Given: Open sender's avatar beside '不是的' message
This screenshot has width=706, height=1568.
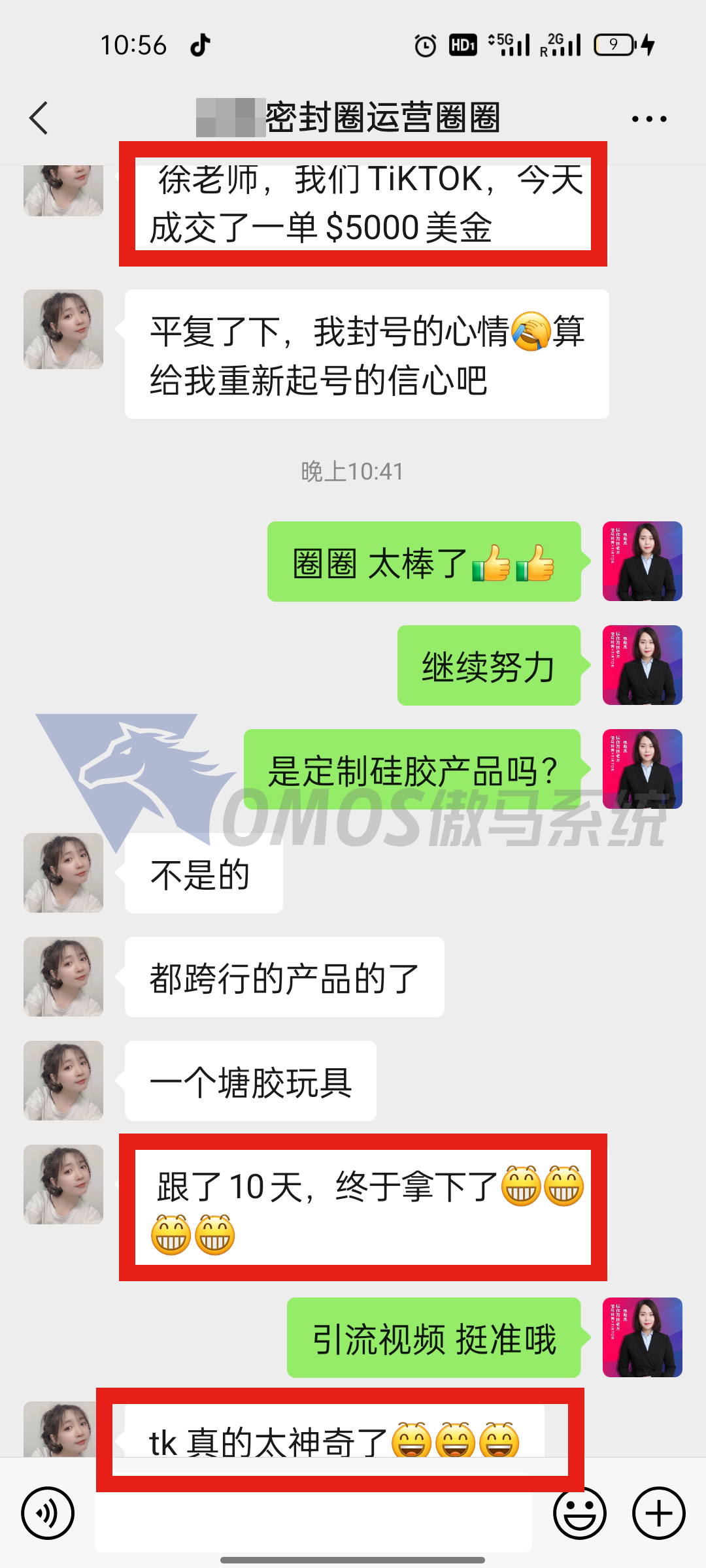Looking at the screenshot, I should tap(63, 873).
